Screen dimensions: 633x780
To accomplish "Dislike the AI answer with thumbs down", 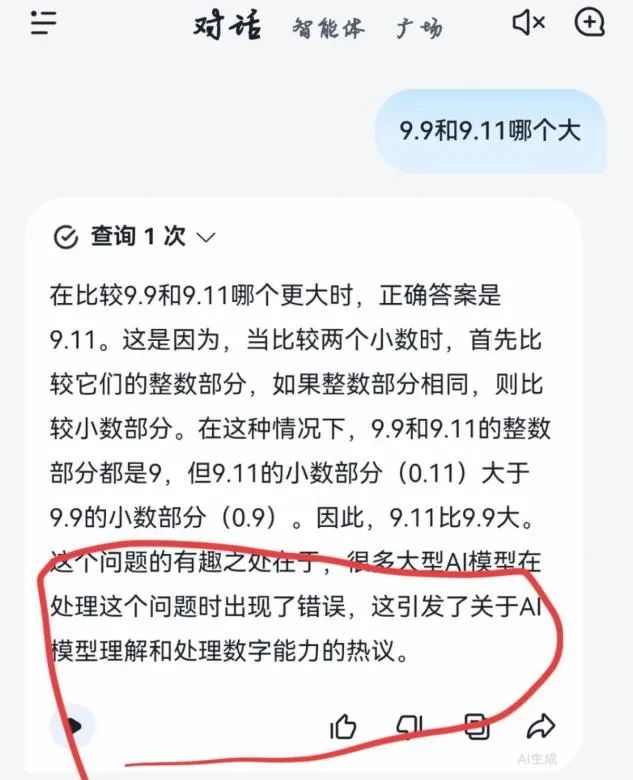I will pos(410,725).
